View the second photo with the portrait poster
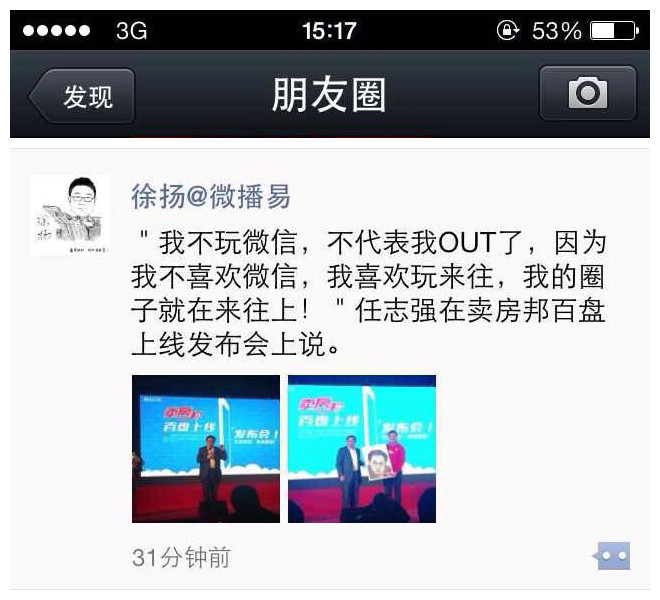 pos(362,449)
